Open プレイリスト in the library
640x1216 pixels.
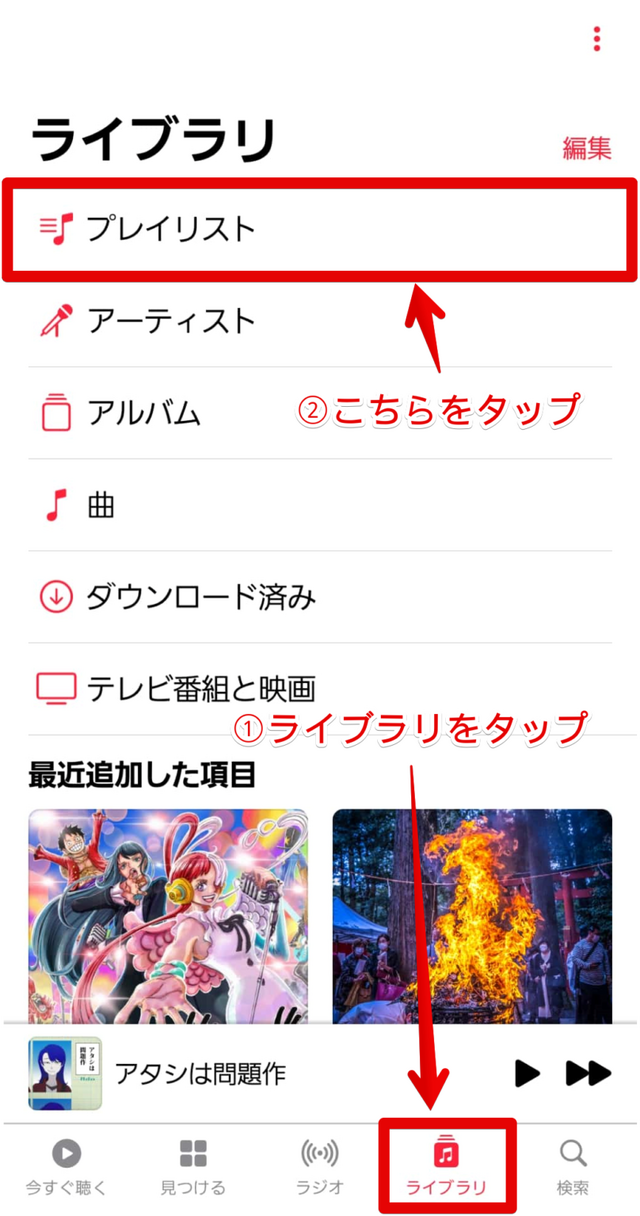click(170, 229)
